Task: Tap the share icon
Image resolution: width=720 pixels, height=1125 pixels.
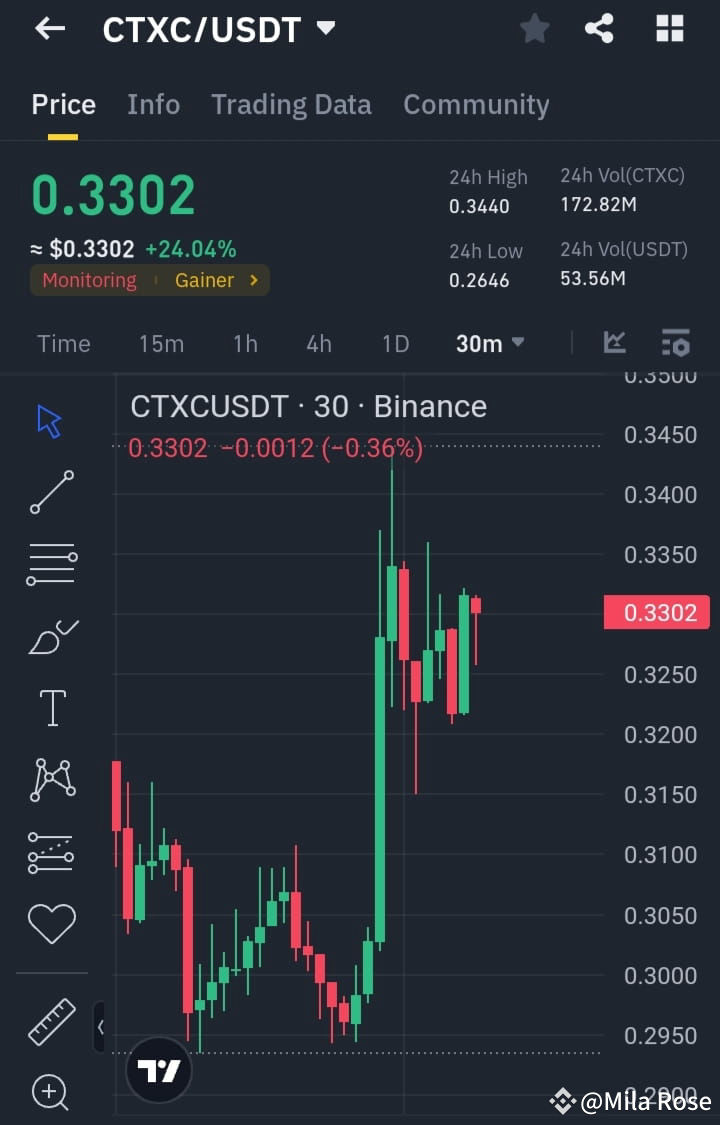Action: pos(599,29)
